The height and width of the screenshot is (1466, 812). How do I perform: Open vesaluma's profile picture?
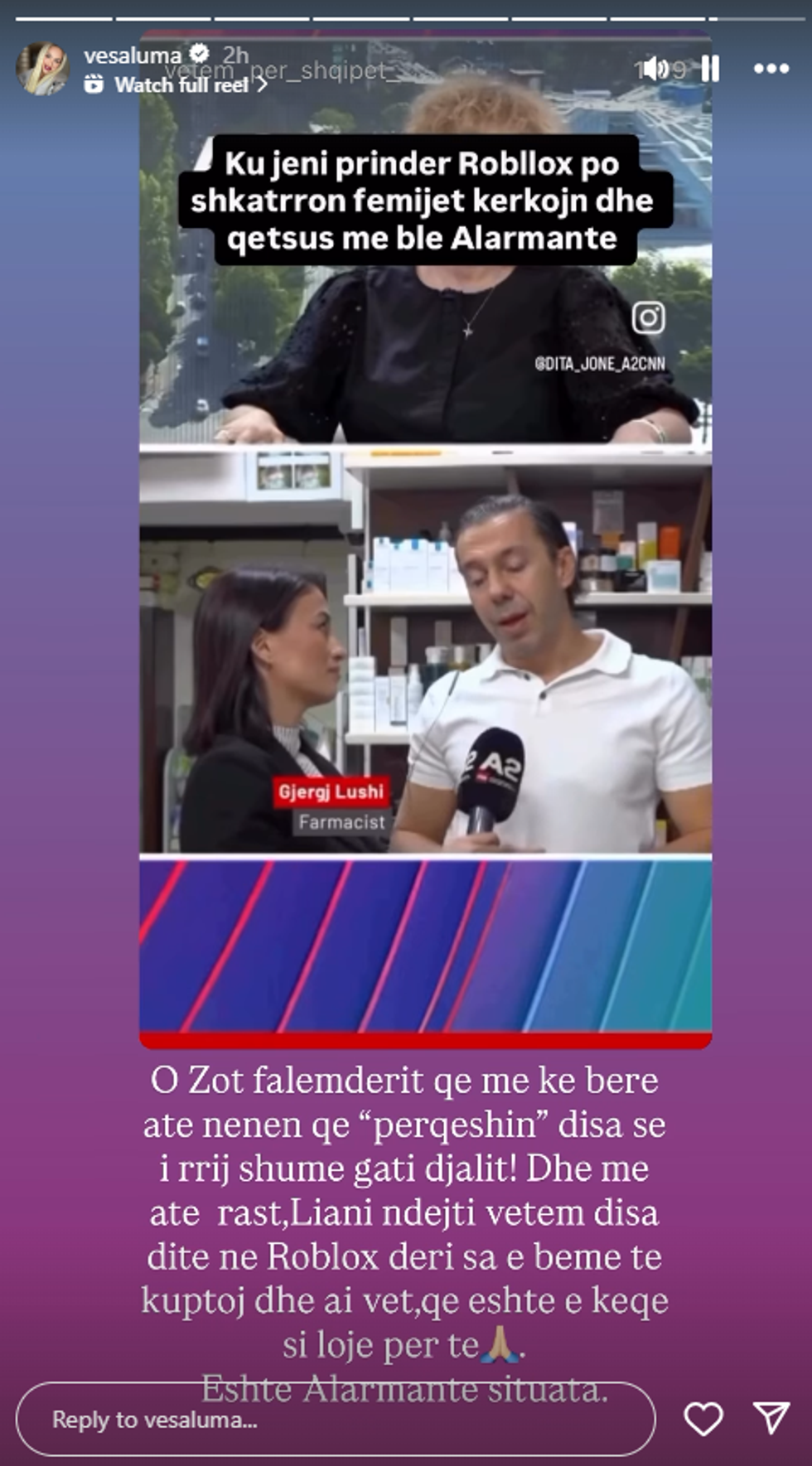point(42,69)
